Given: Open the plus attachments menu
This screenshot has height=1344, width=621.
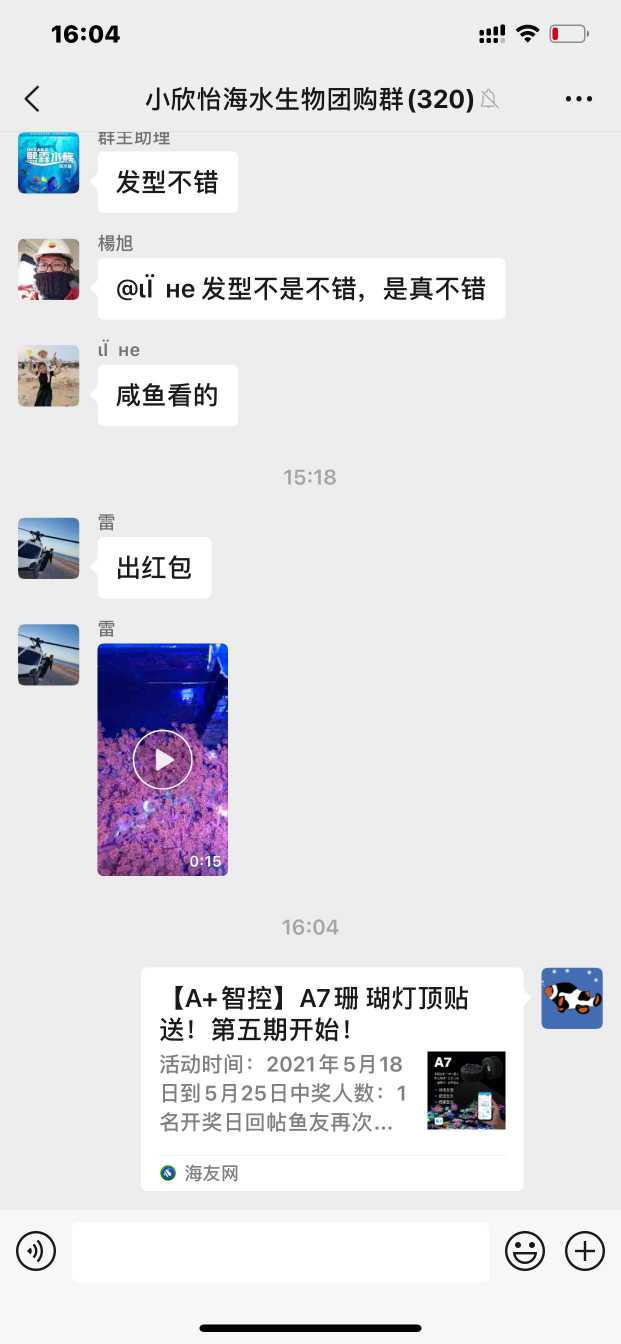Looking at the screenshot, I should 585,1251.
